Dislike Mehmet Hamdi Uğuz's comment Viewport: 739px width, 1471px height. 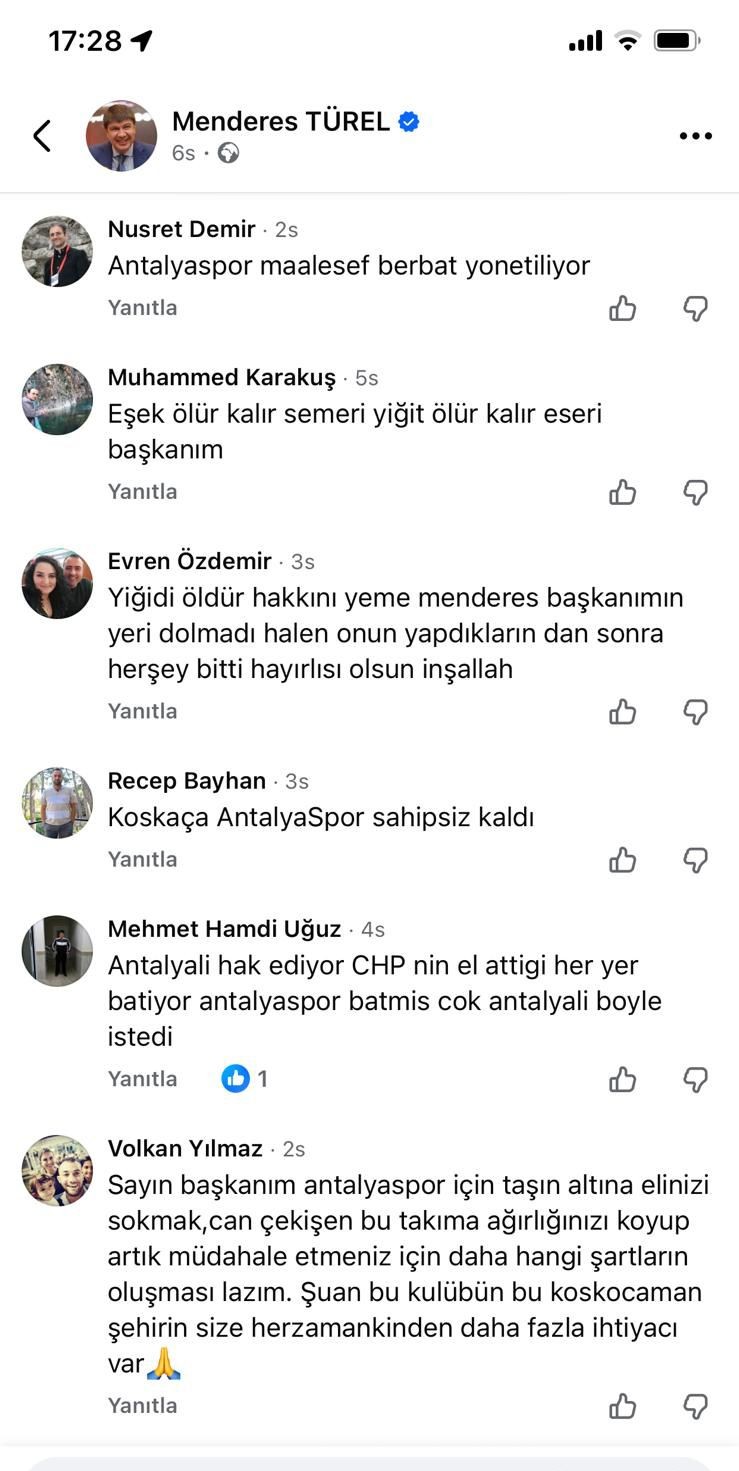tap(696, 1079)
